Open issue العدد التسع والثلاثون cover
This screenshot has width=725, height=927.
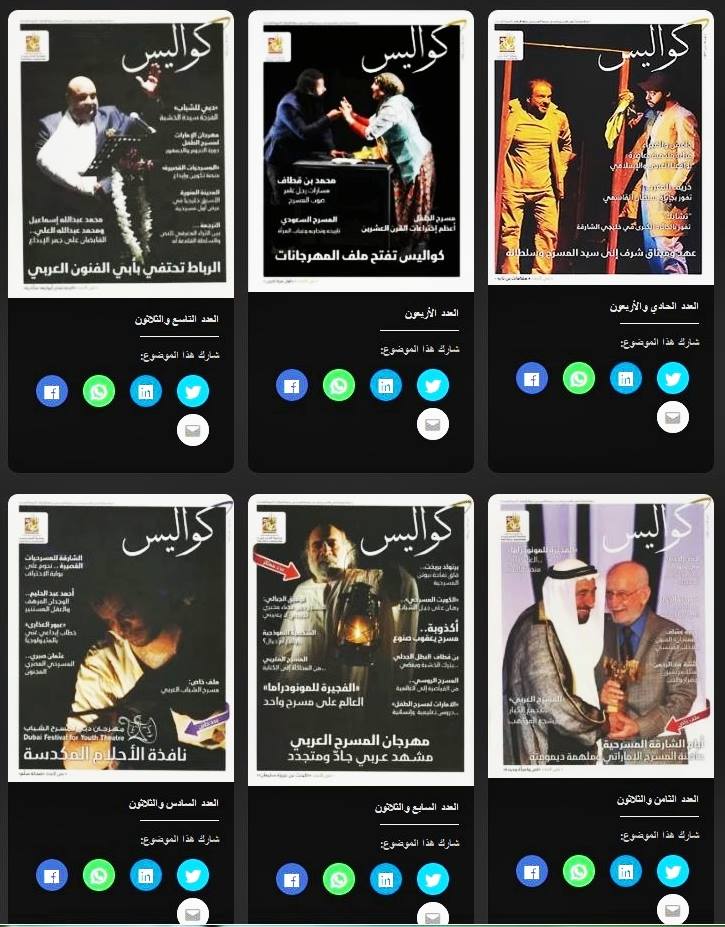pos(121,155)
